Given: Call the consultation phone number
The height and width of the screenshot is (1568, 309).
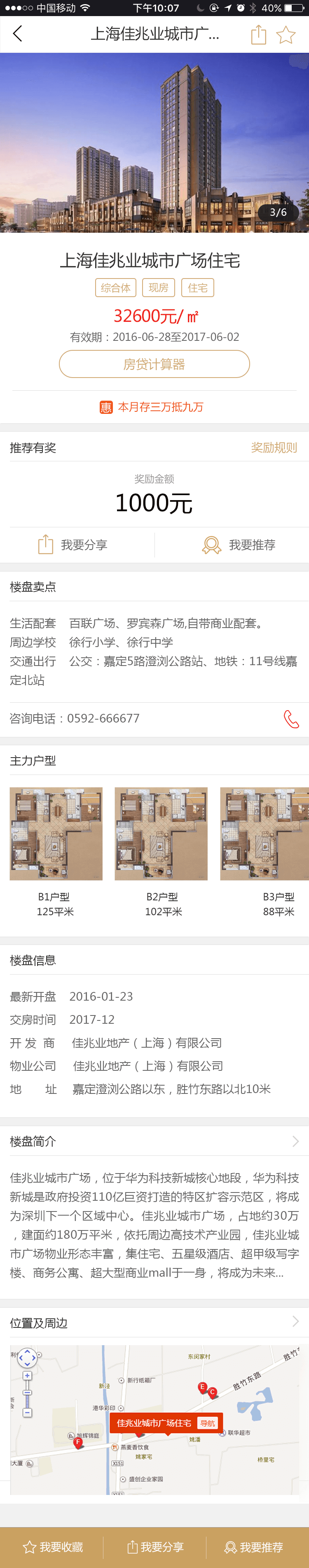Looking at the screenshot, I should point(291,719).
